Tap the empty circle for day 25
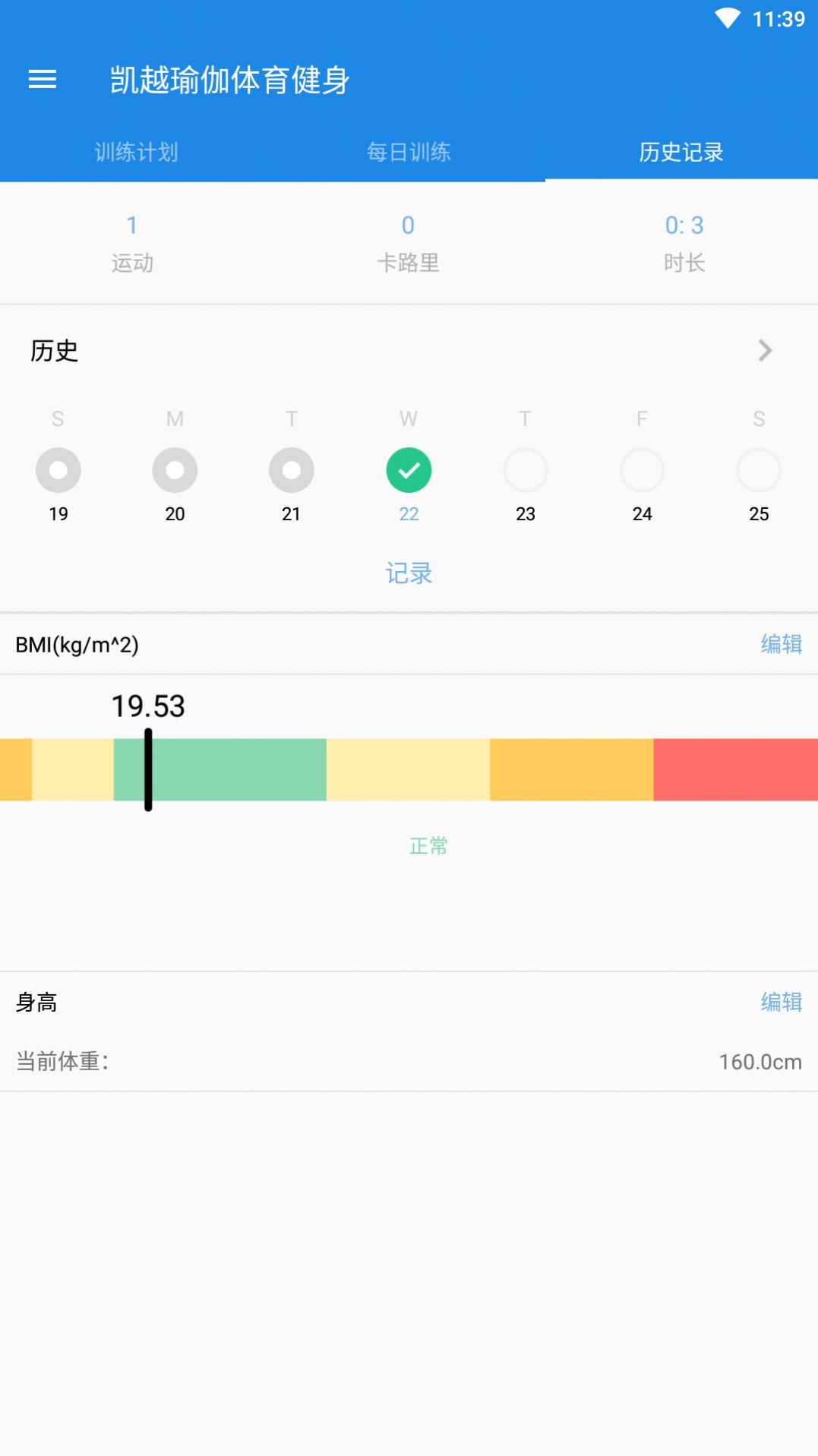The width and height of the screenshot is (818, 1456). click(758, 469)
